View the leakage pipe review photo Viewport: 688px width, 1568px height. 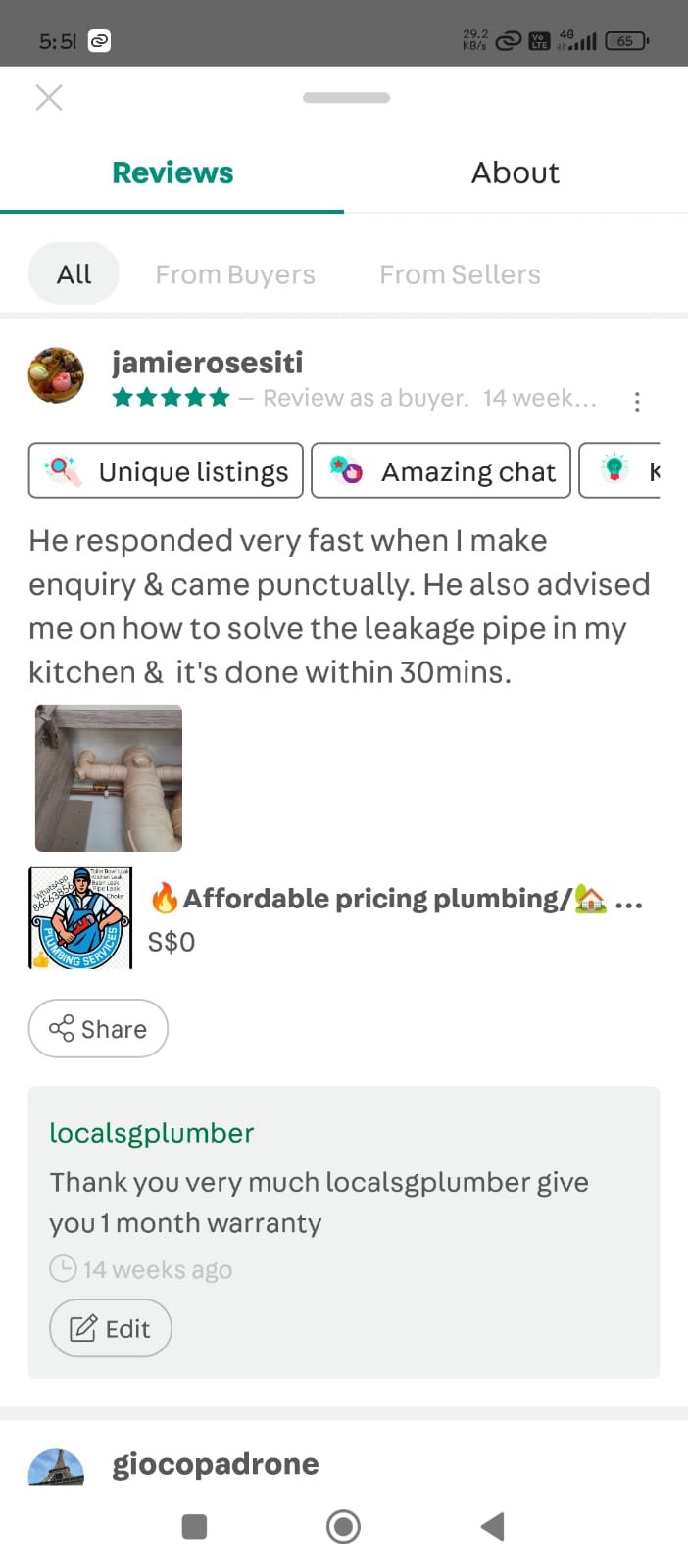(109, 777)
